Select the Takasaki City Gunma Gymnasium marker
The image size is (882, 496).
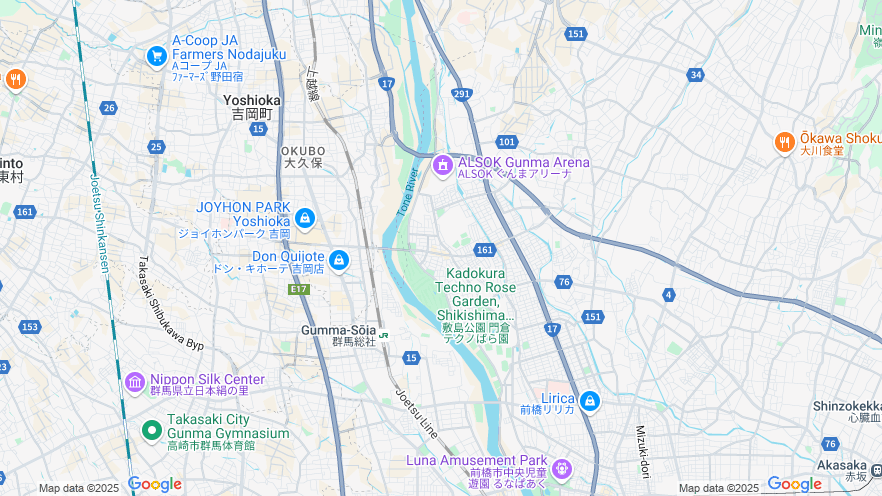point(152,430)
